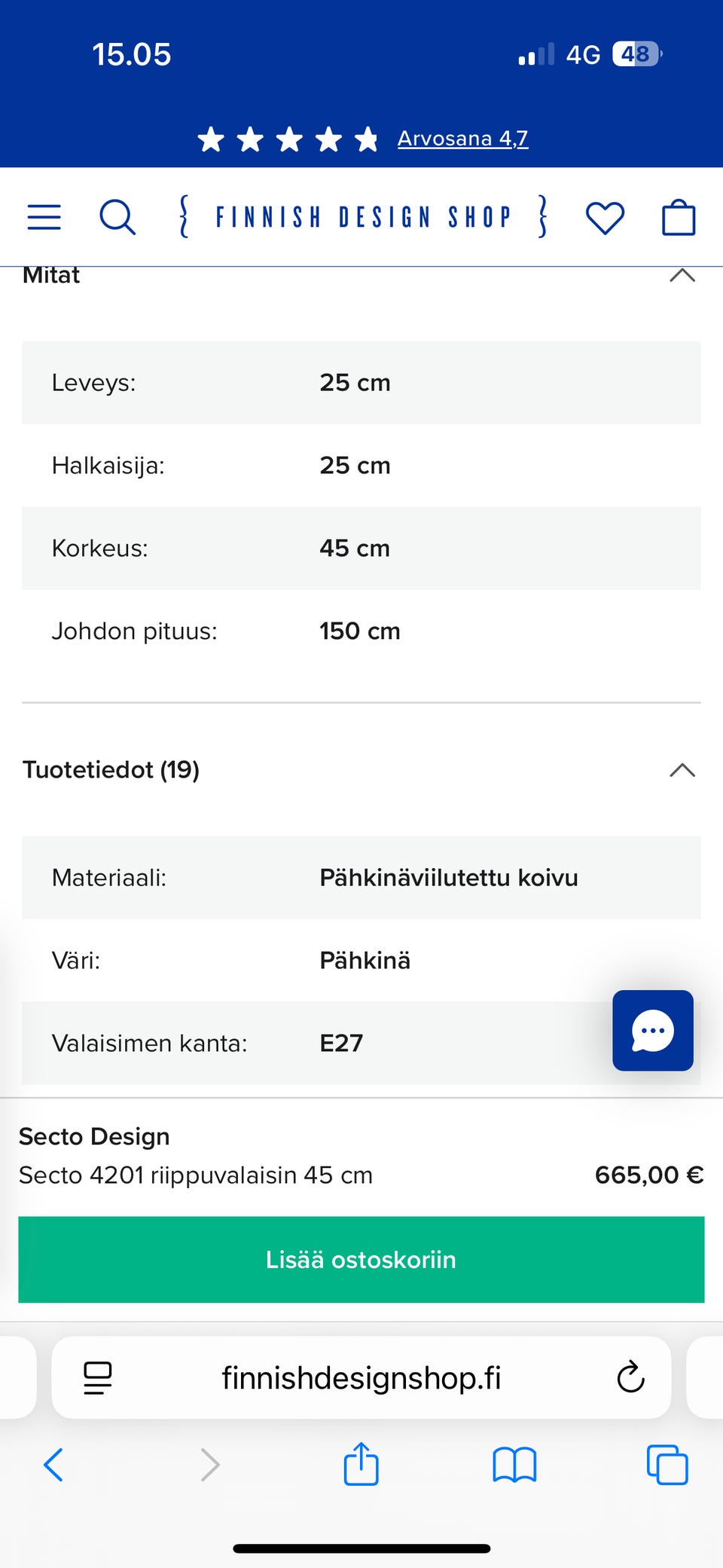The image size is (723, 1568).
Task: Collapse the Tuotetiedot section
Action: tap(681, 770)
